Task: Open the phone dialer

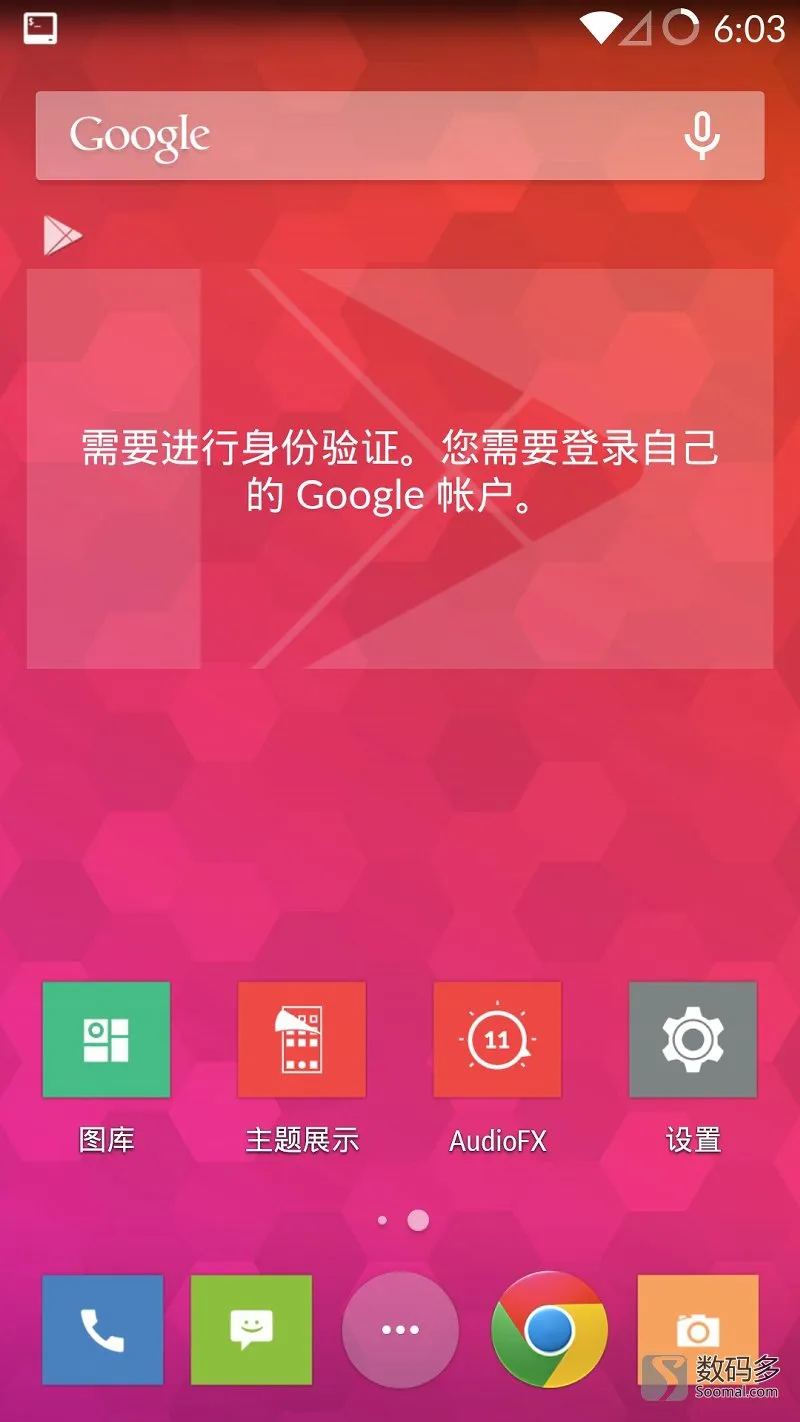Action: pos(102,1330)
